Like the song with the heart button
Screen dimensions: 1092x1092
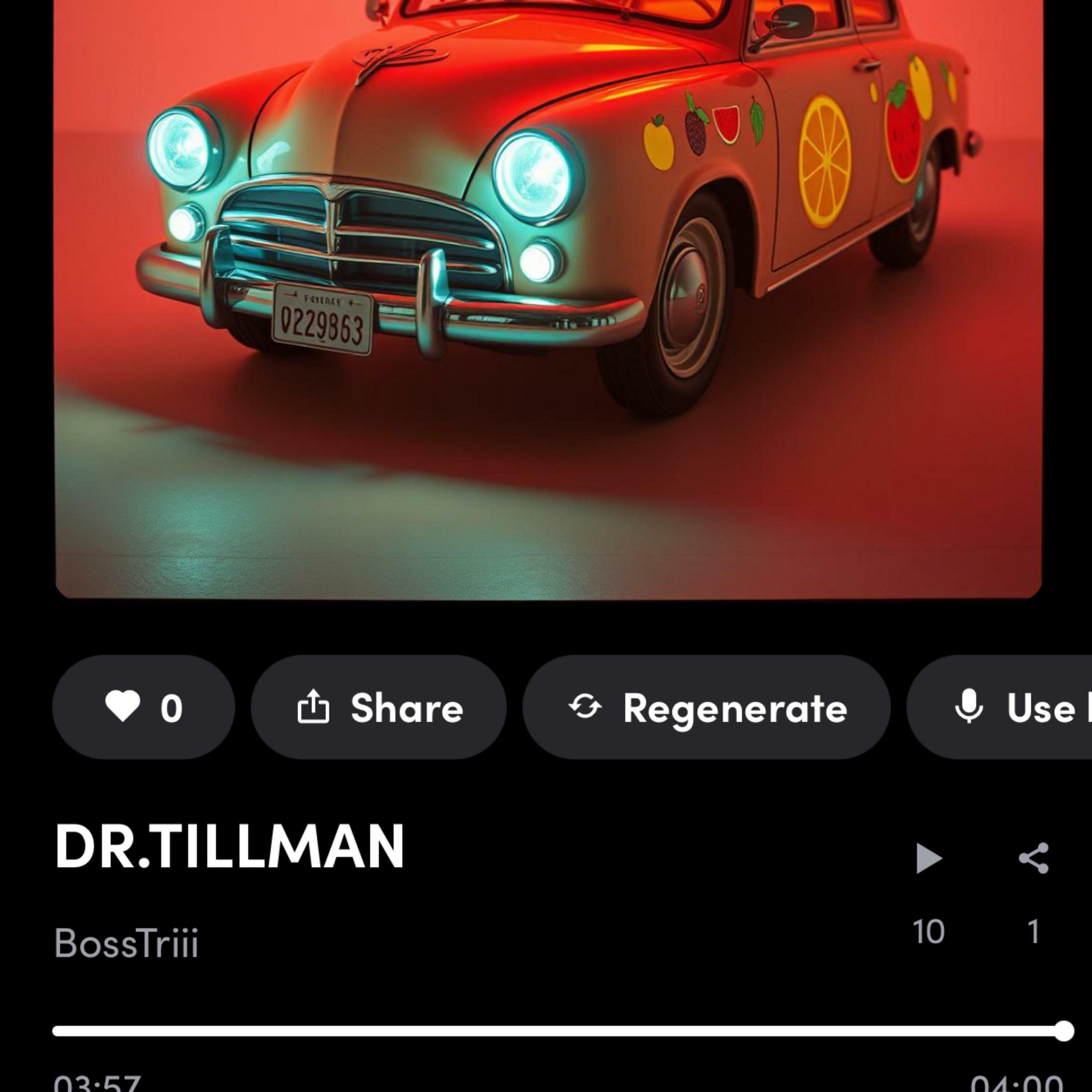(x=143, y=707)
